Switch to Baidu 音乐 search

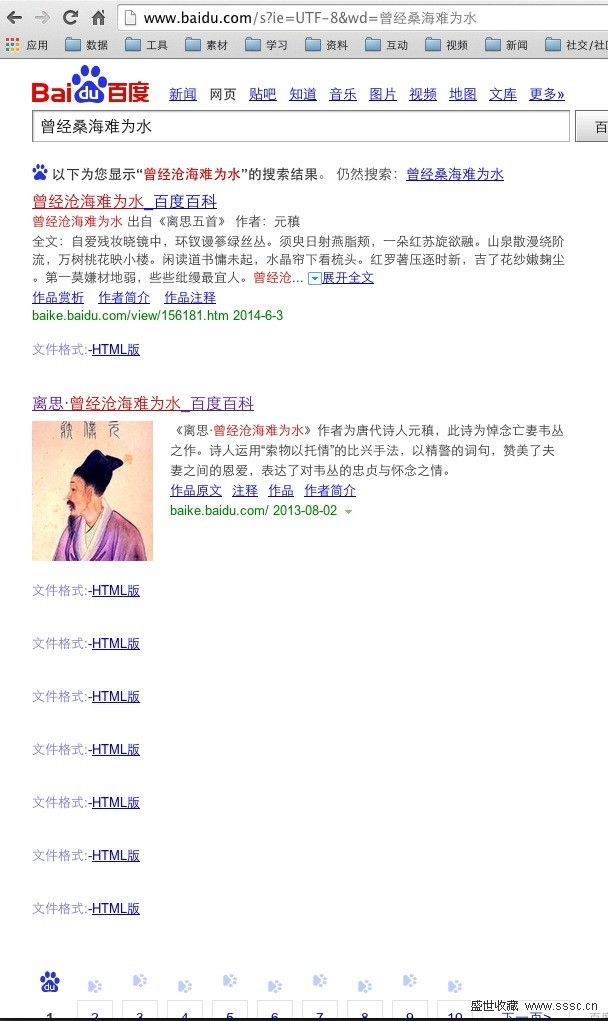click(x=343, y=94)
